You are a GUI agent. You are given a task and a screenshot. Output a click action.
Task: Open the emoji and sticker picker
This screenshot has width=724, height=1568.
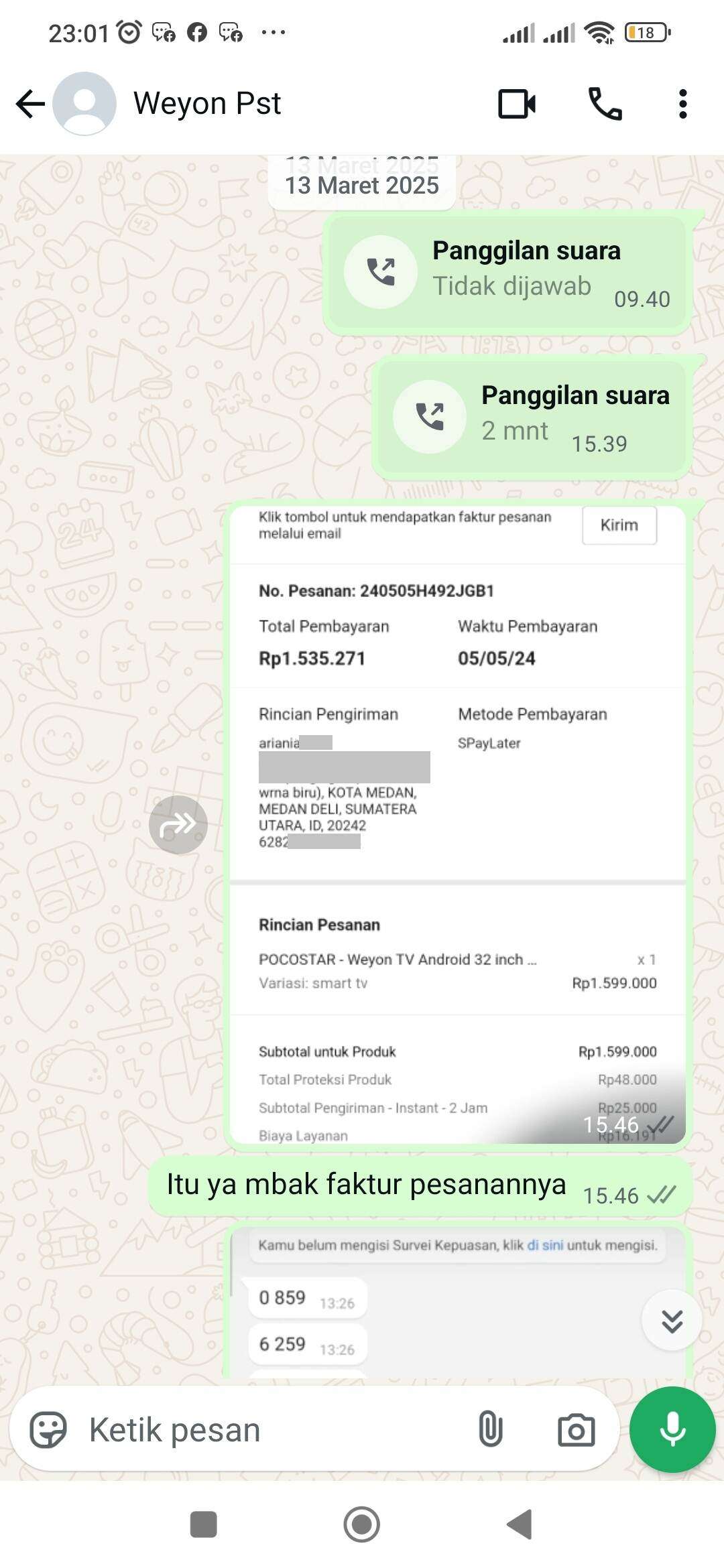48,1430
